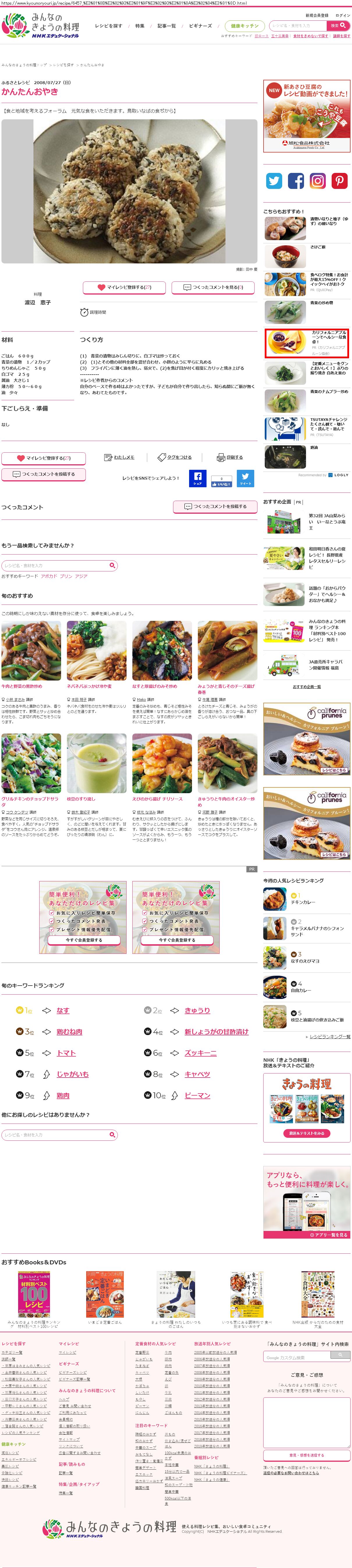Image resolution: width=352 pixels, height=1568 pixels.
Task: View the full レシピランキング一覧
Action: [330, 1037]
